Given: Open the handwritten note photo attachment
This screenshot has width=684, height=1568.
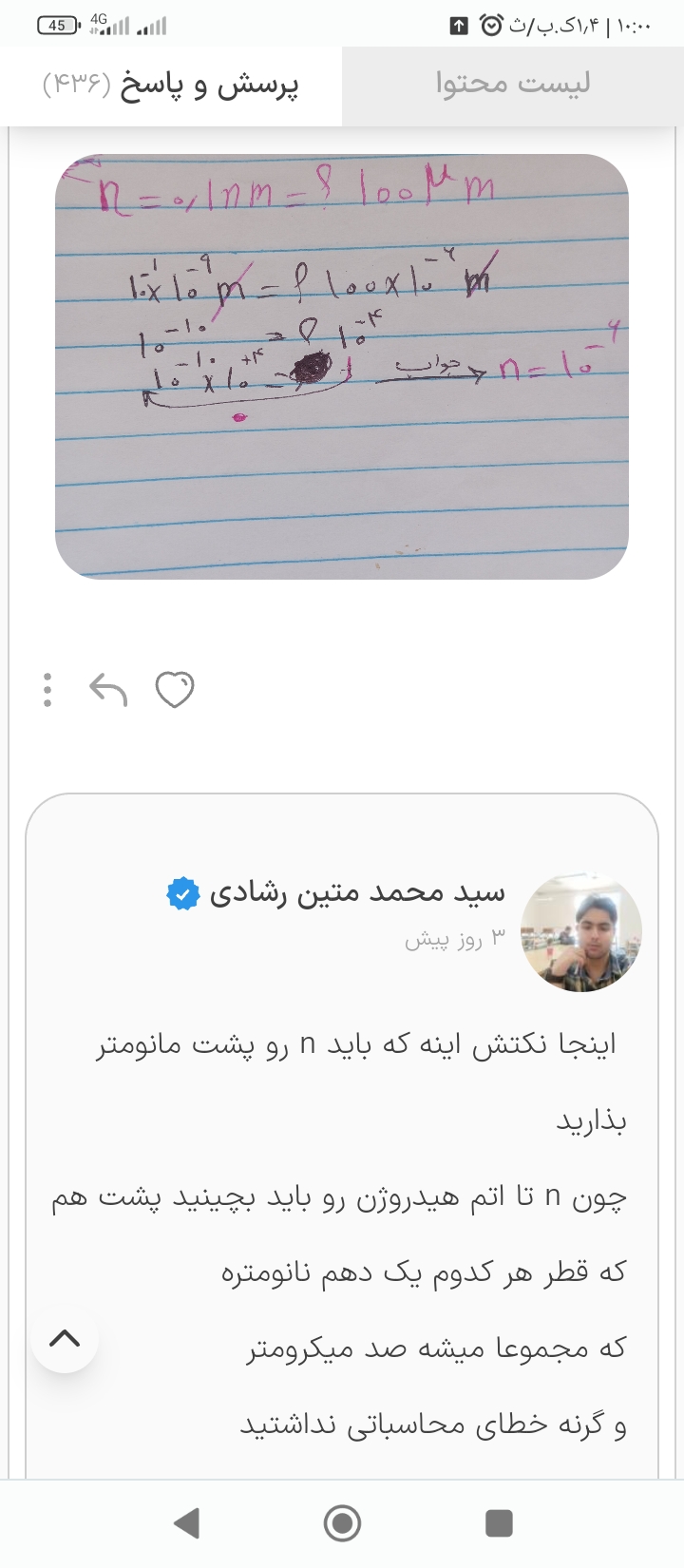Looking at the screenshot, I should (342, 366).
